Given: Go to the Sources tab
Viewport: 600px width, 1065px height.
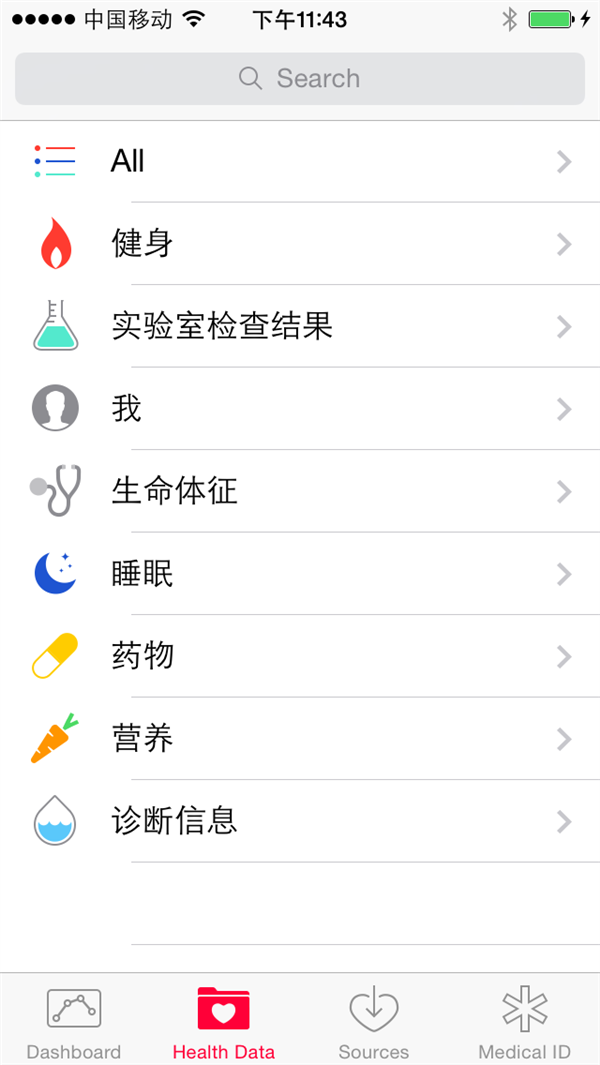Looking at the screenshot, I should pos(374,1022).
